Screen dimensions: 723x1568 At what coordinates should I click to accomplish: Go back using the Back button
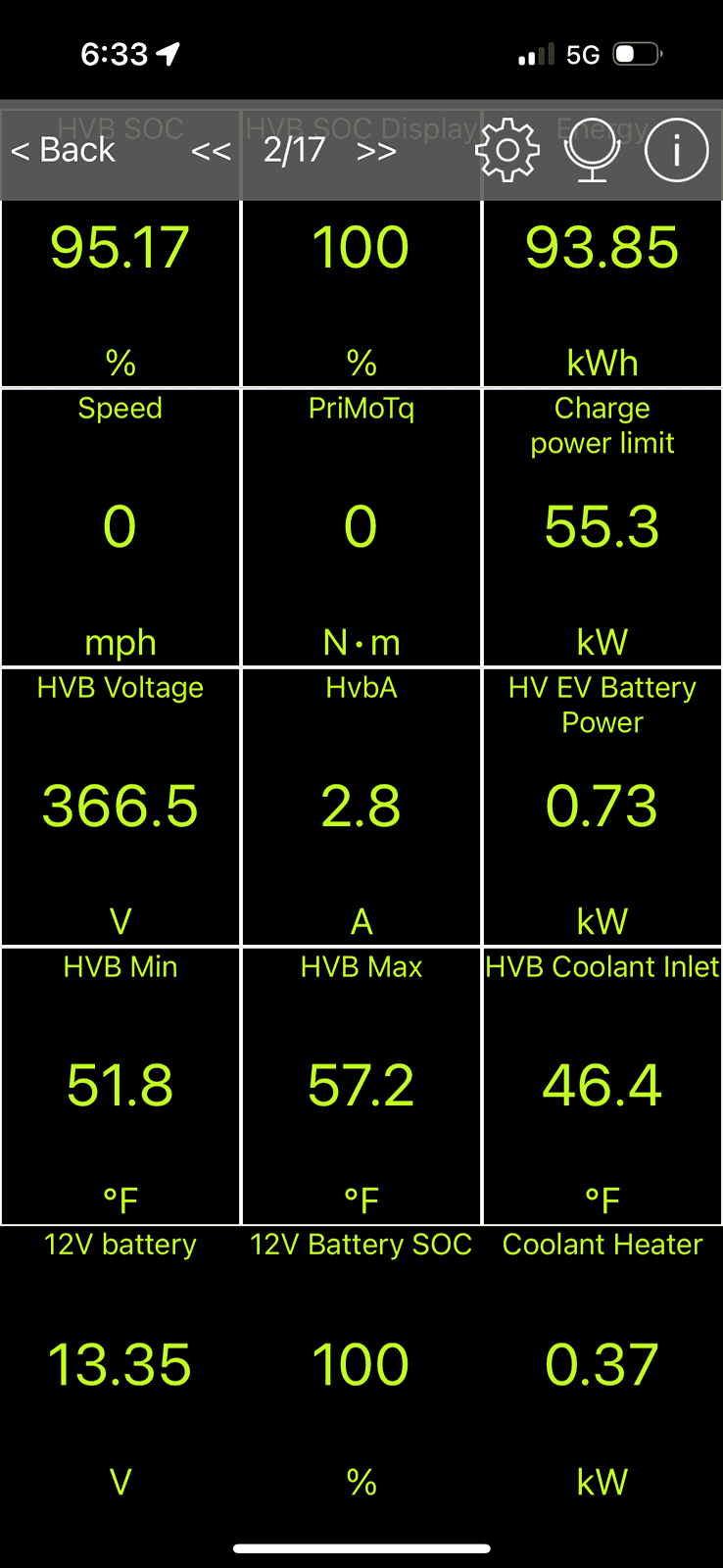(x=63, y=151)
